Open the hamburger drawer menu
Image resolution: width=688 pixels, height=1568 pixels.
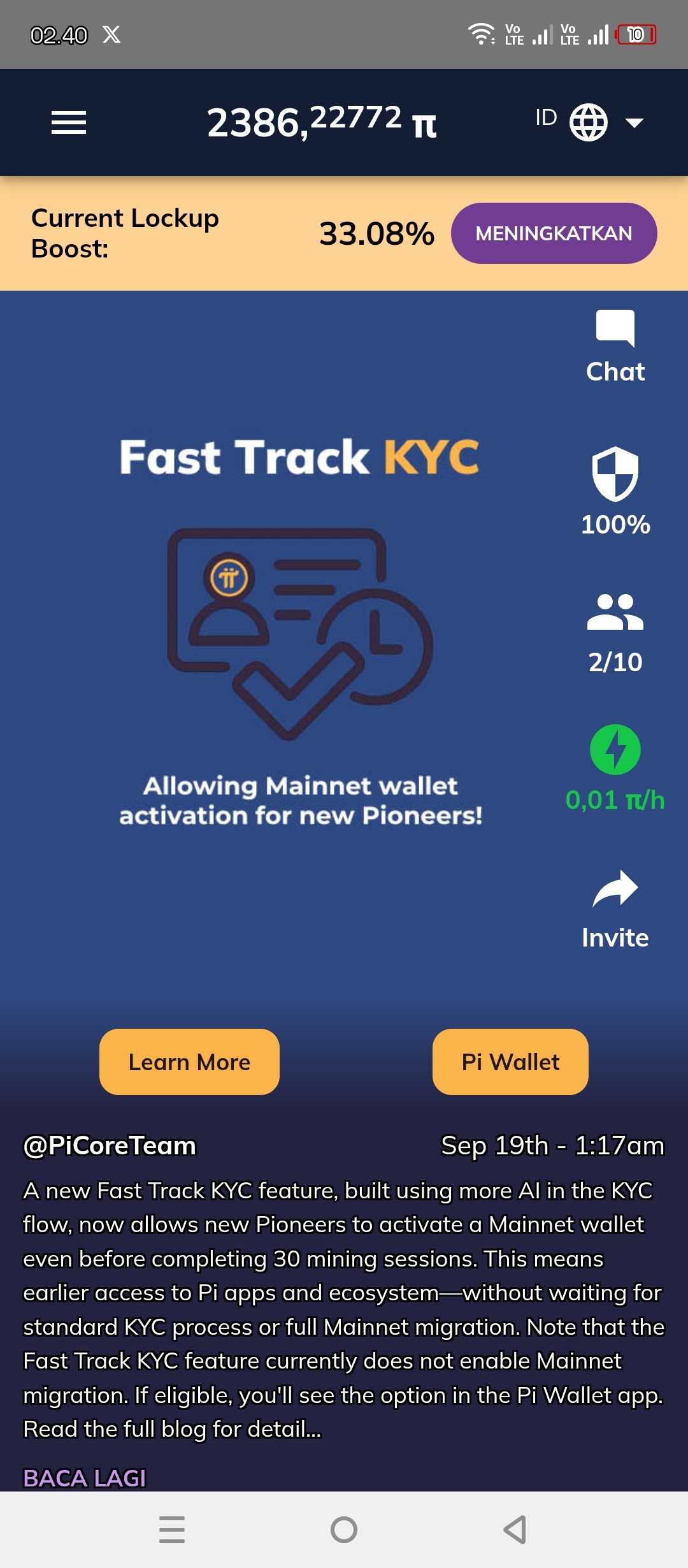point(69,122)
